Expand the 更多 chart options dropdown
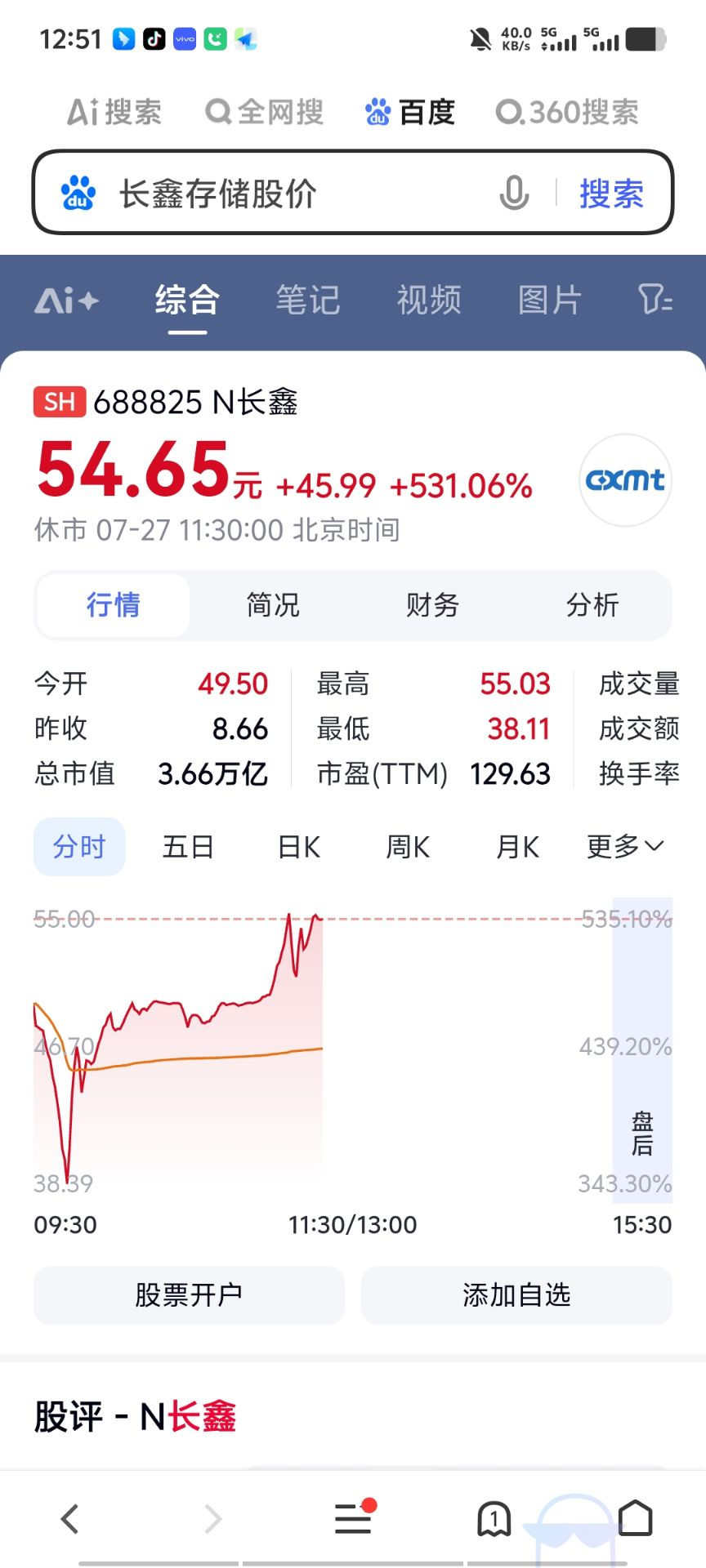Viewport: 706px width, 1568px height. click(x=625, y=847)
